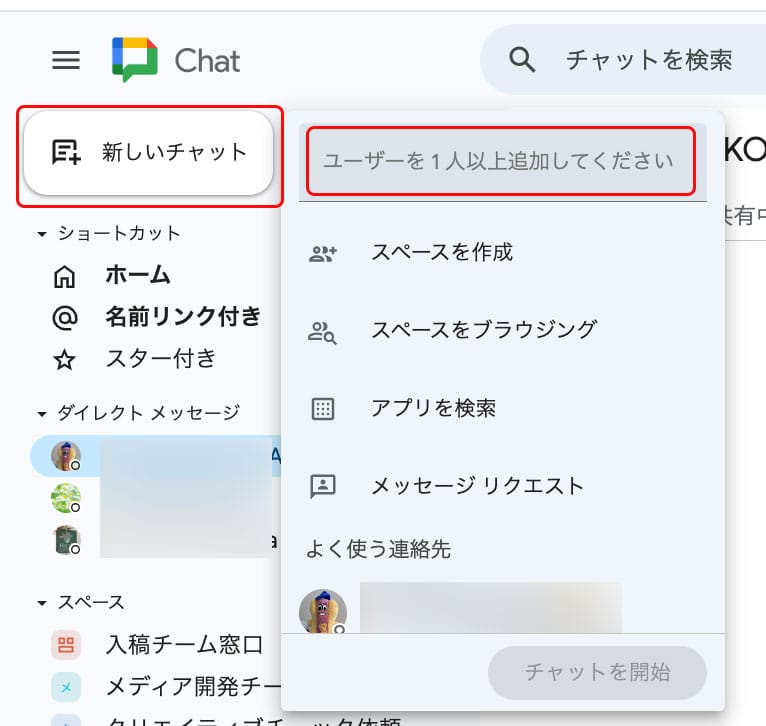This screenshot has height=726, width=766.
Task: Collapse the スペース section
Action: coord(42,603)
